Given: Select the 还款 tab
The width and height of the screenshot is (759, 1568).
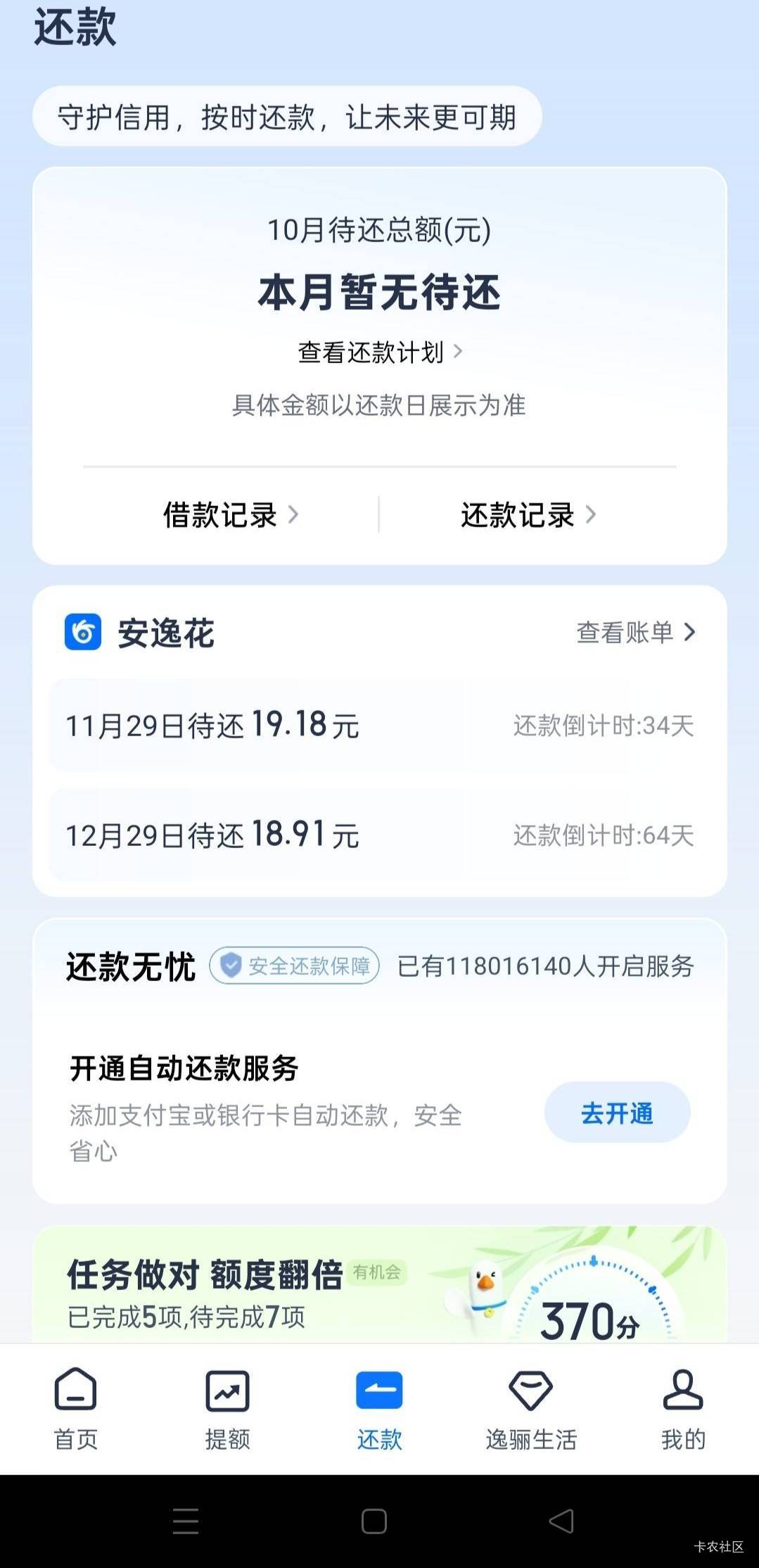Looking at the screenshot, I should pos(379,1409).
